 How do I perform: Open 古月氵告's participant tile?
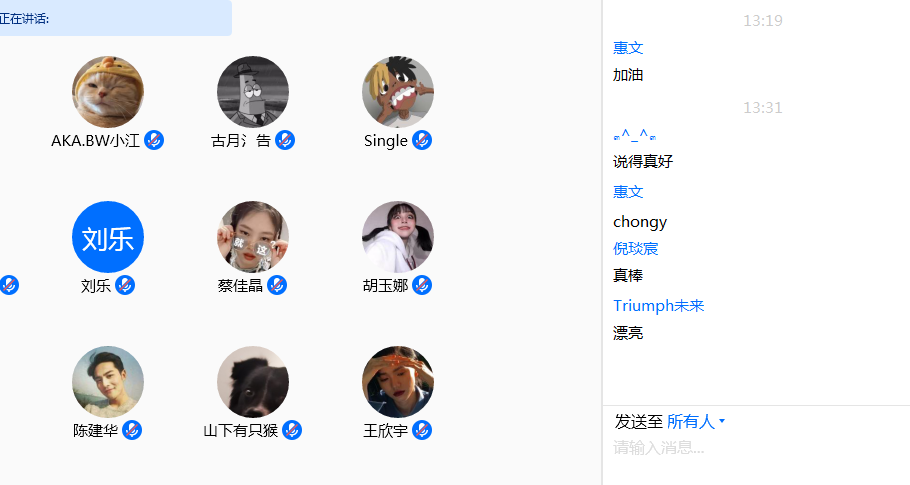[253, 92]
